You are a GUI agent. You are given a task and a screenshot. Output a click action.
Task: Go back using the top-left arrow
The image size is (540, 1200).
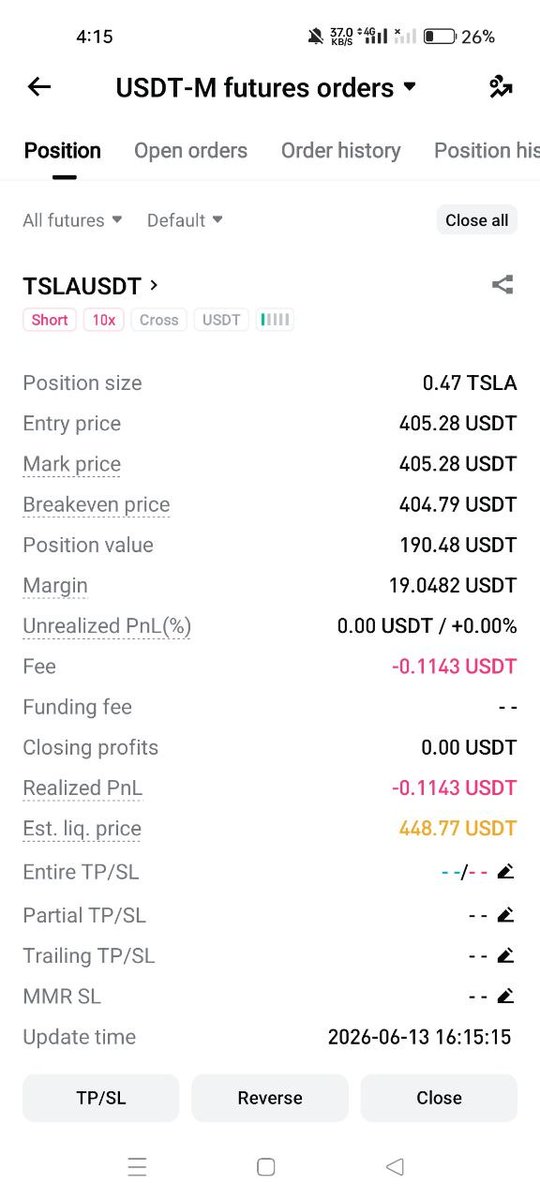tap(39, 87)
